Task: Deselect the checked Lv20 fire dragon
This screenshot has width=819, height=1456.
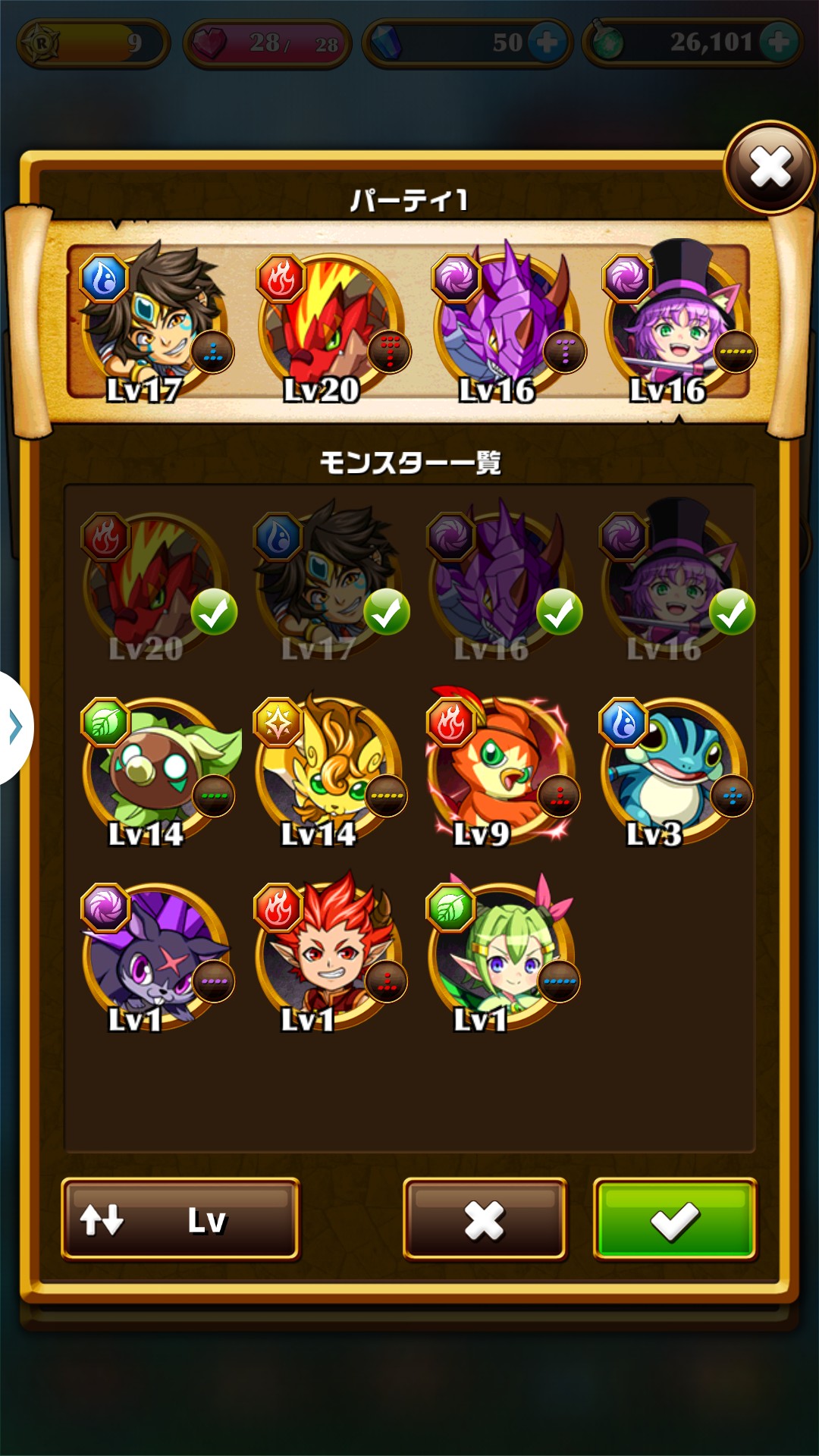Action: 155,585
